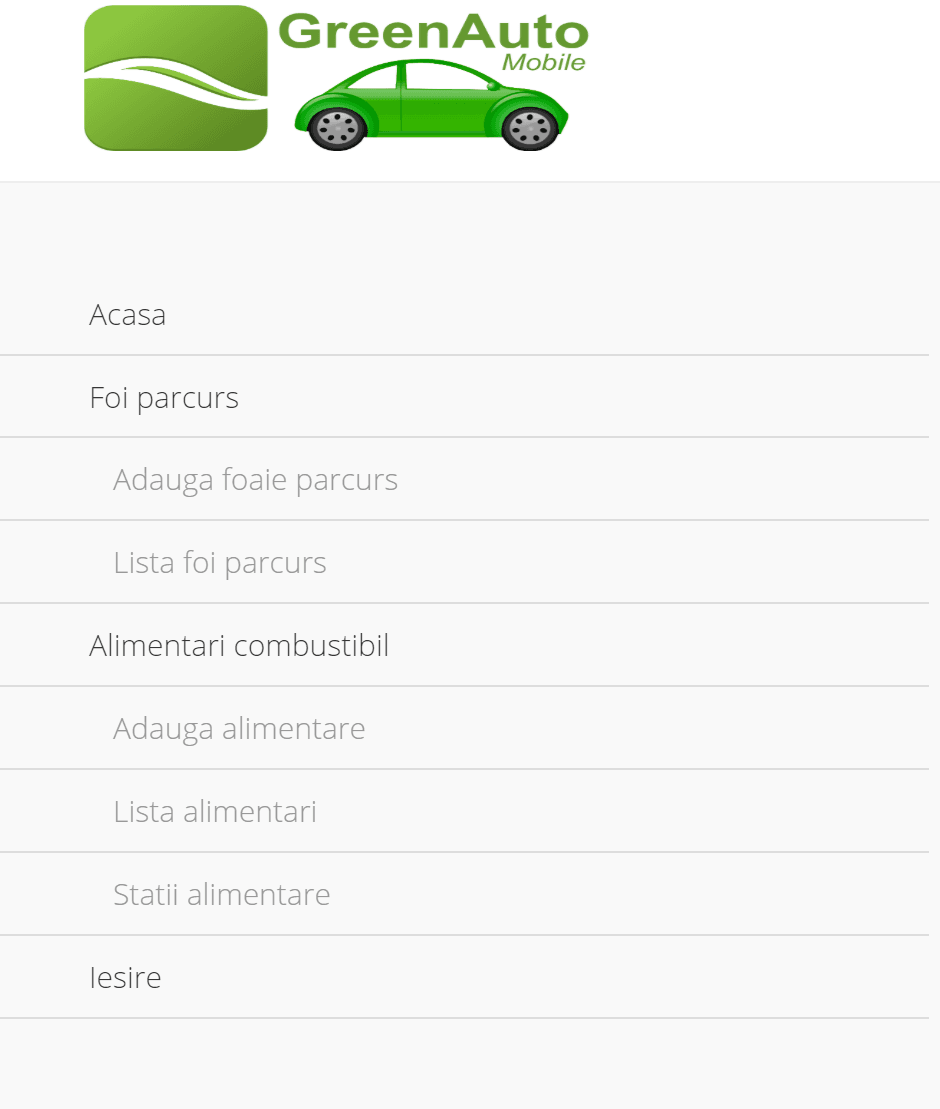Open Statii alimentare
The height and width of the screenshot is (1109, 940).
click(221, 894)
